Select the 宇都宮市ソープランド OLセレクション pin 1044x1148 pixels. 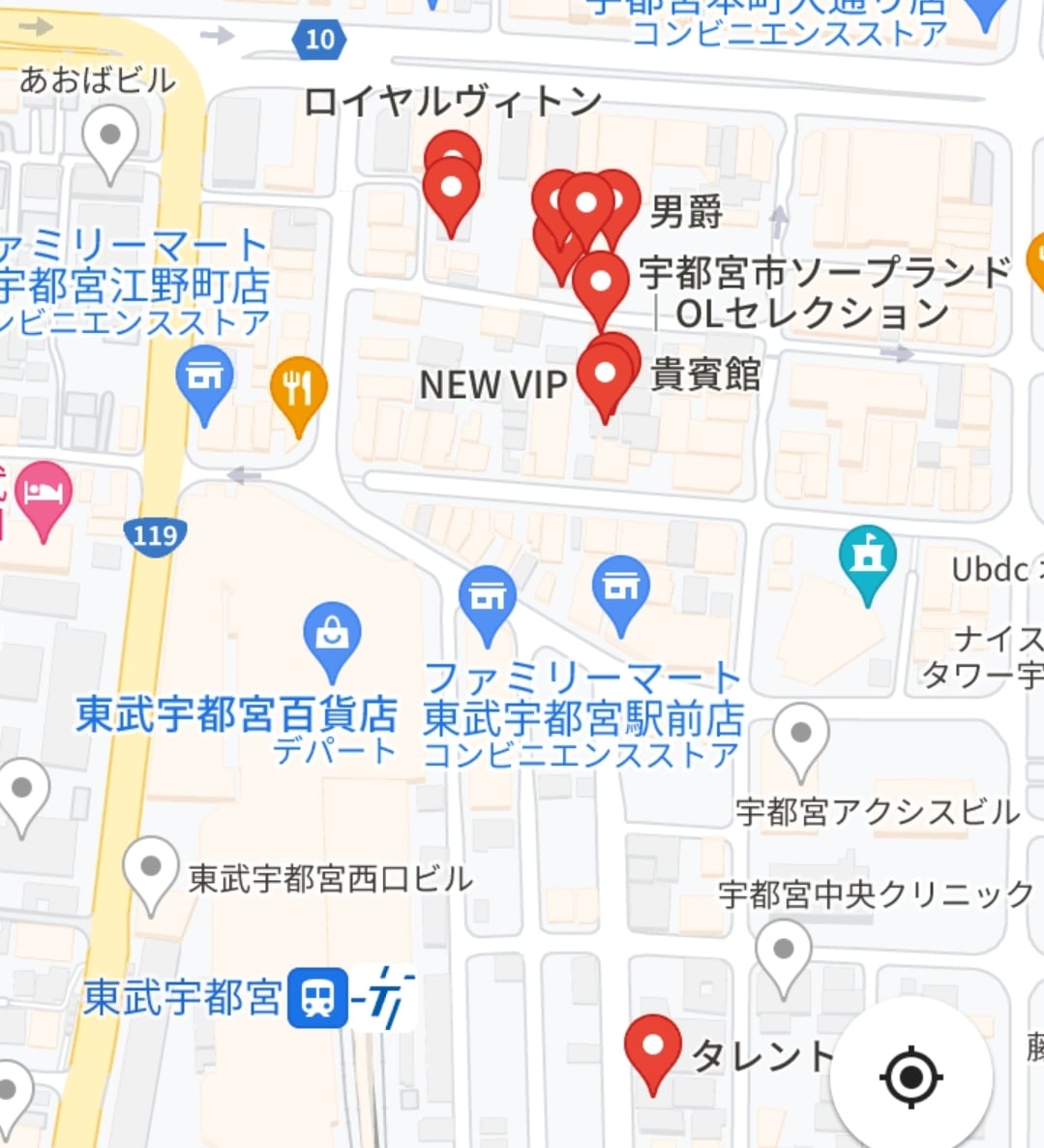[601, 285]
